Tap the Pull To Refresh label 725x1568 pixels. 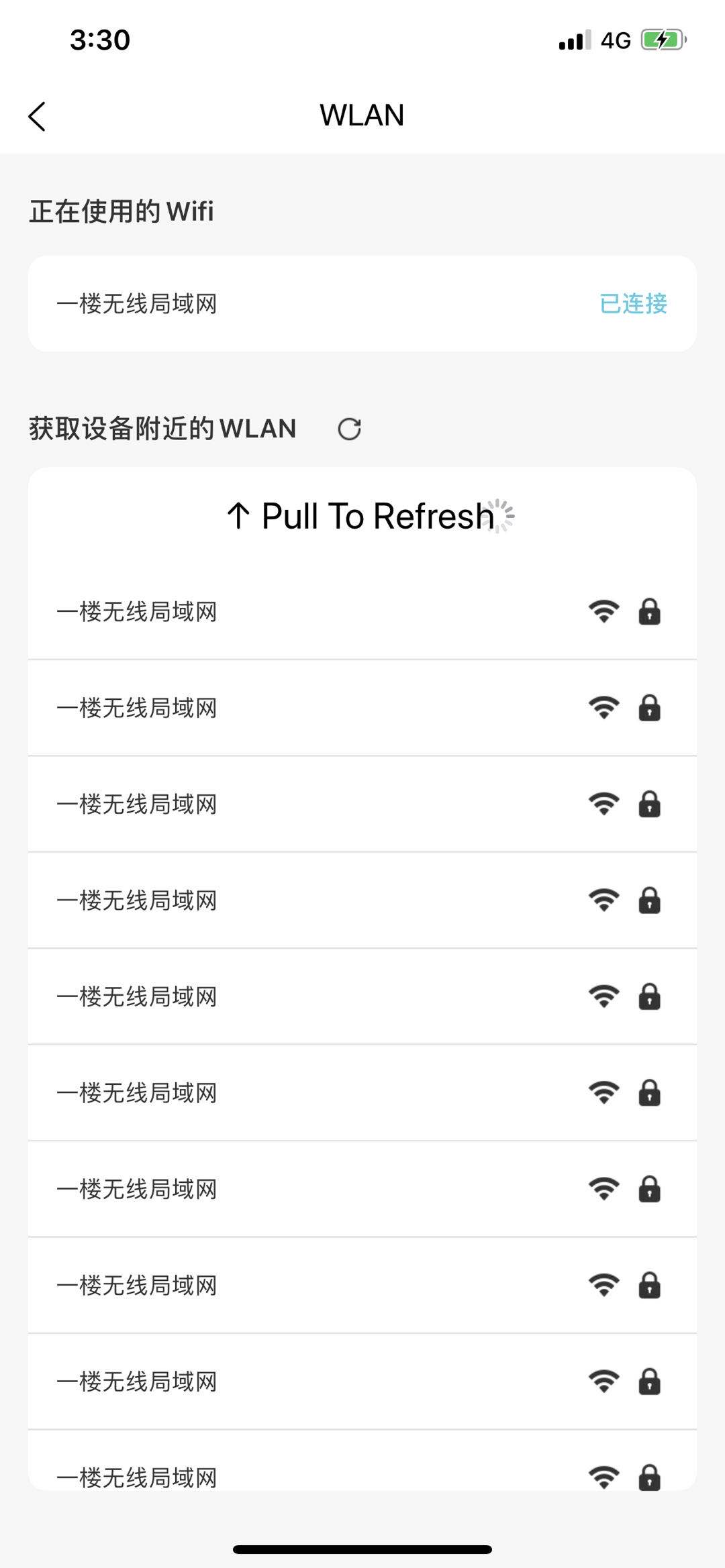pos(362,515)
